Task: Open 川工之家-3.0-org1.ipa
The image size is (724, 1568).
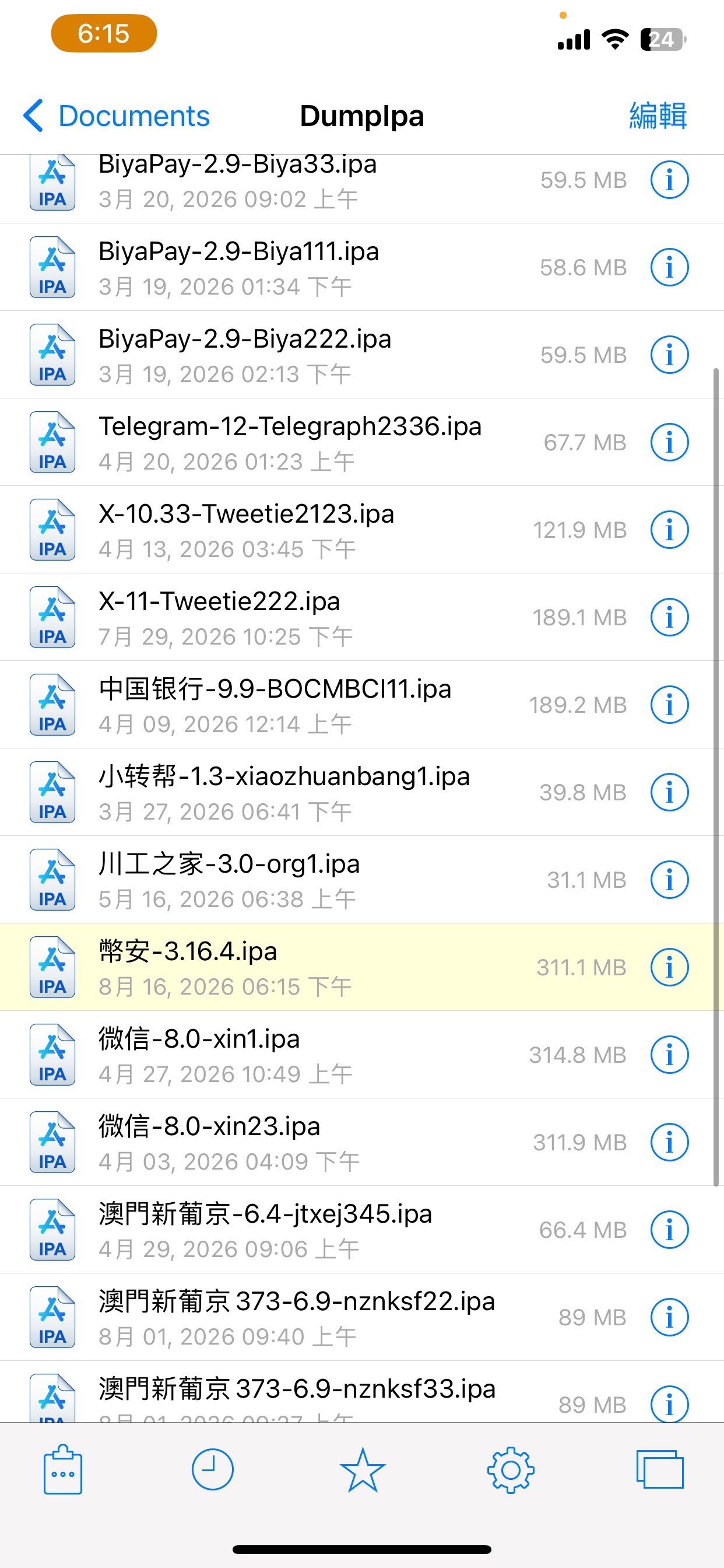Action: coord(362,880)
